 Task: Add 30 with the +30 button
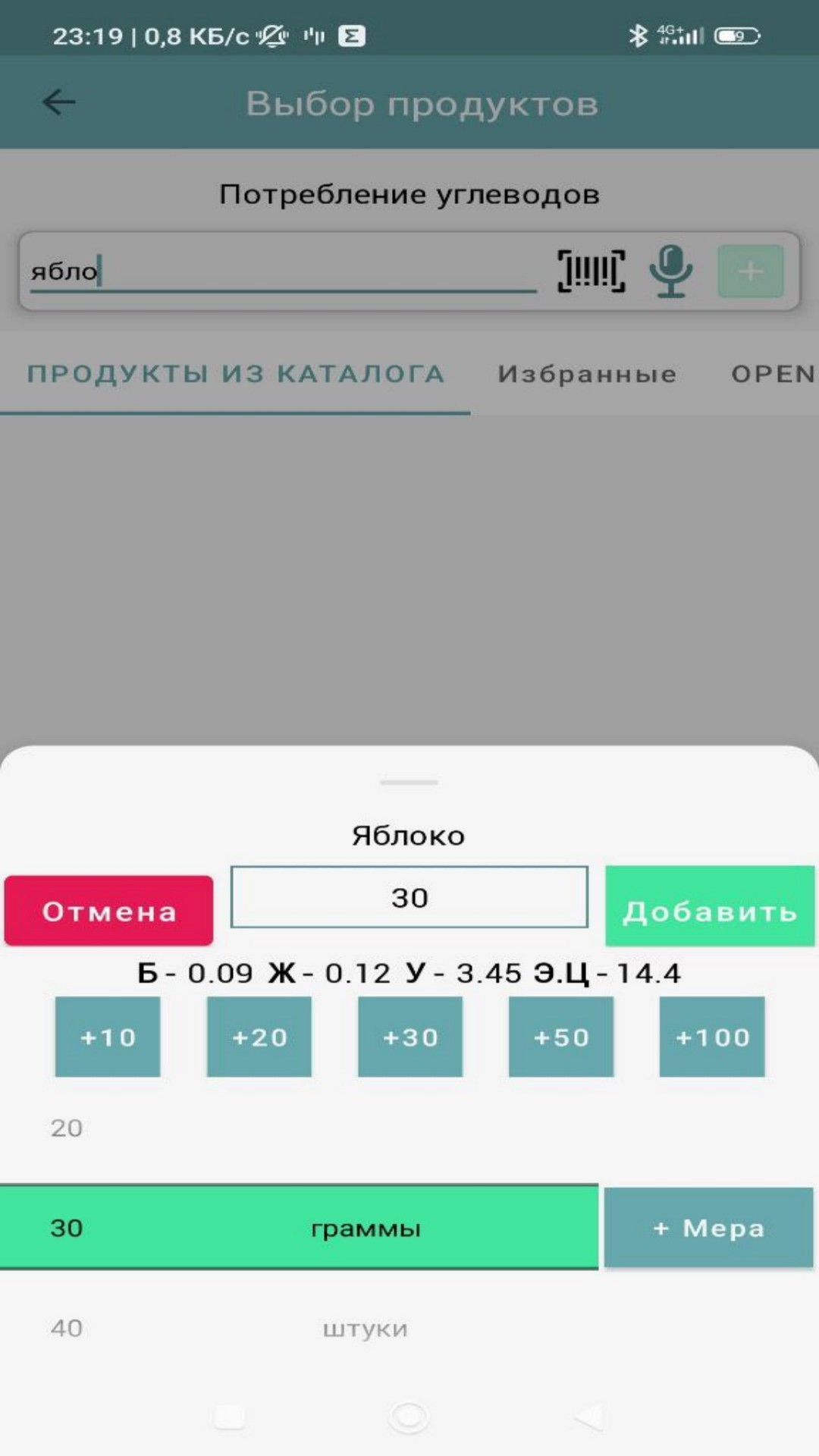(x=410, y=1037)
